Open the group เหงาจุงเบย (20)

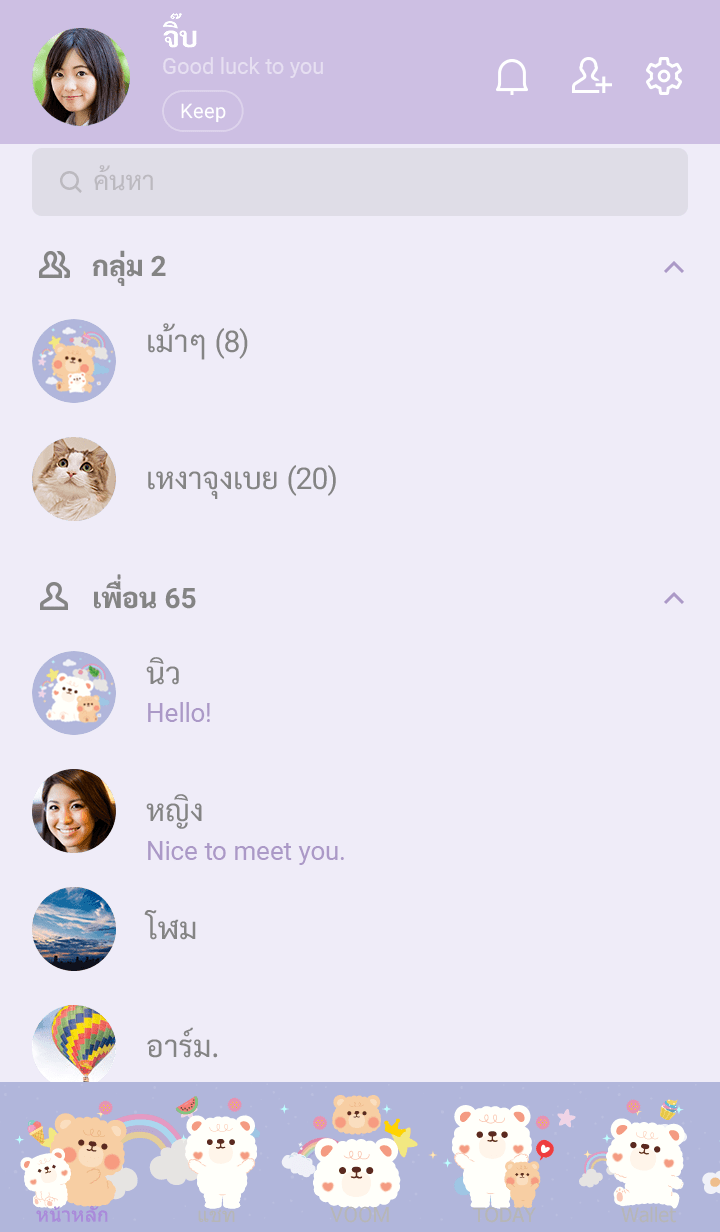tap(241, 480)
